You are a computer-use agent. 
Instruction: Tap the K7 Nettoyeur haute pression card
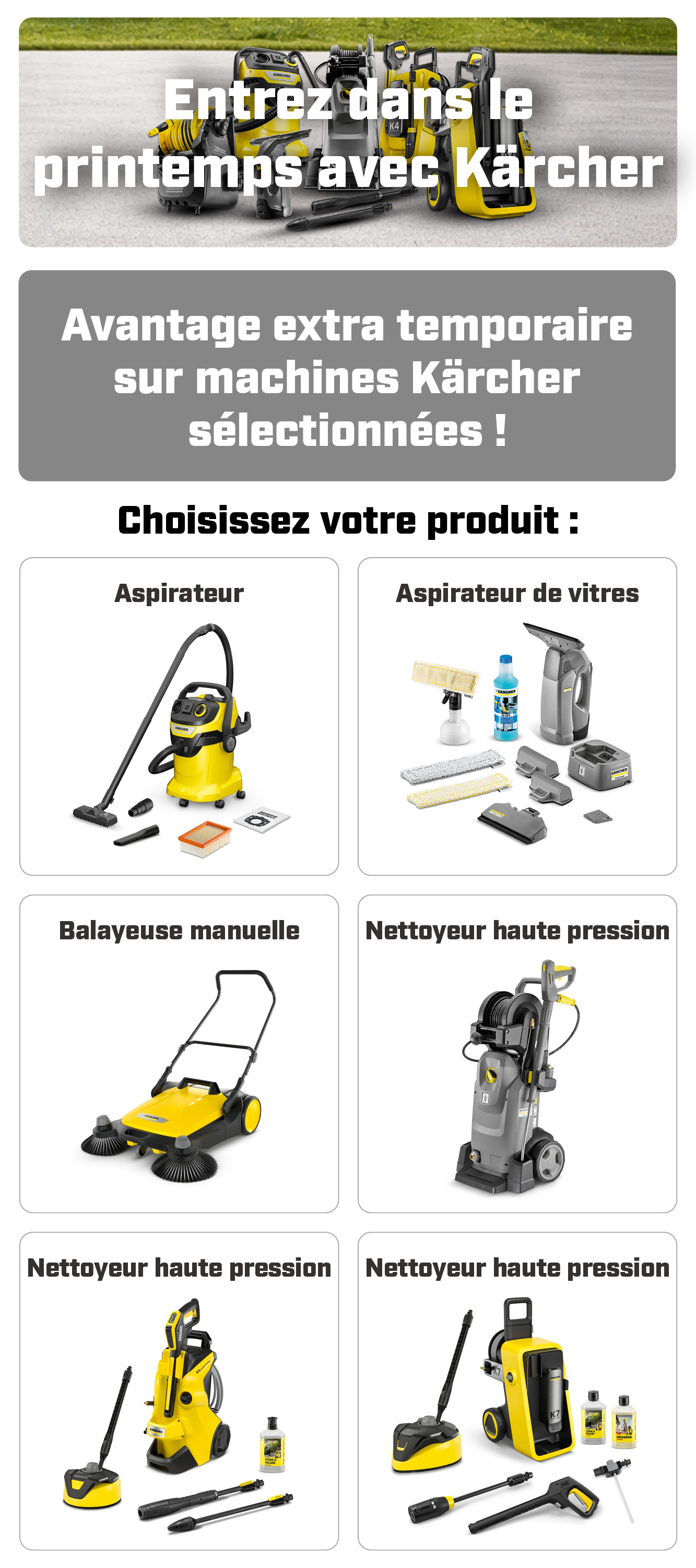[x=517, y=1391]
